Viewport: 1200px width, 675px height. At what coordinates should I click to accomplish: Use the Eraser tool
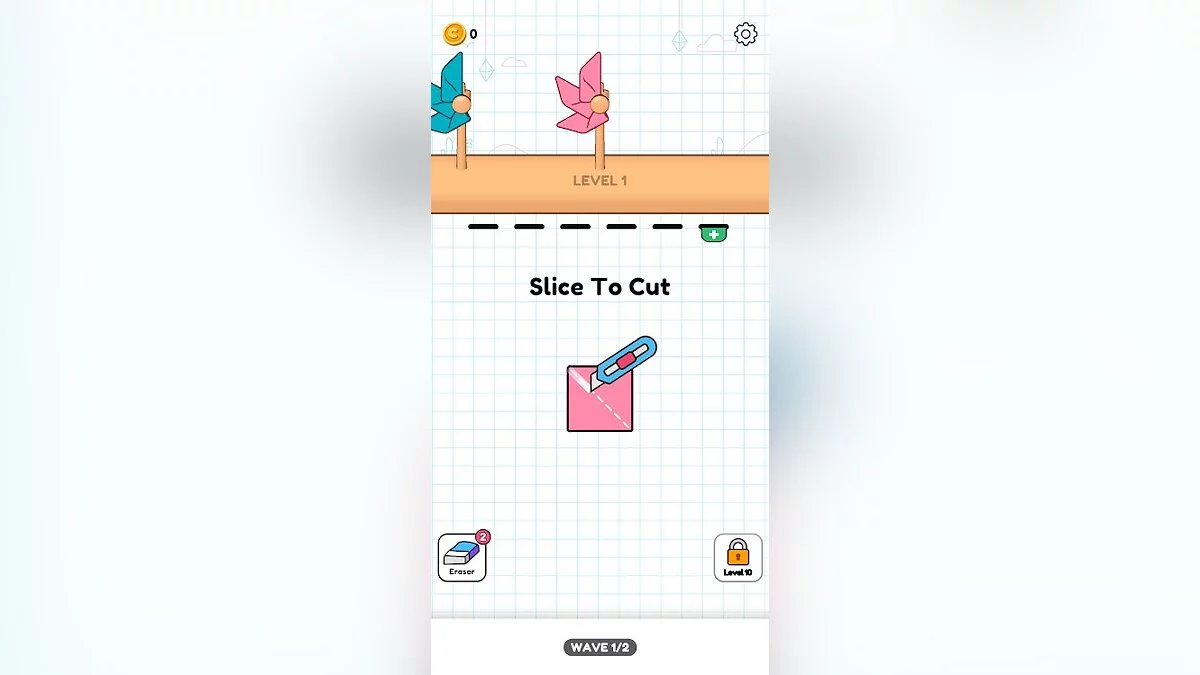coord(462,557)
